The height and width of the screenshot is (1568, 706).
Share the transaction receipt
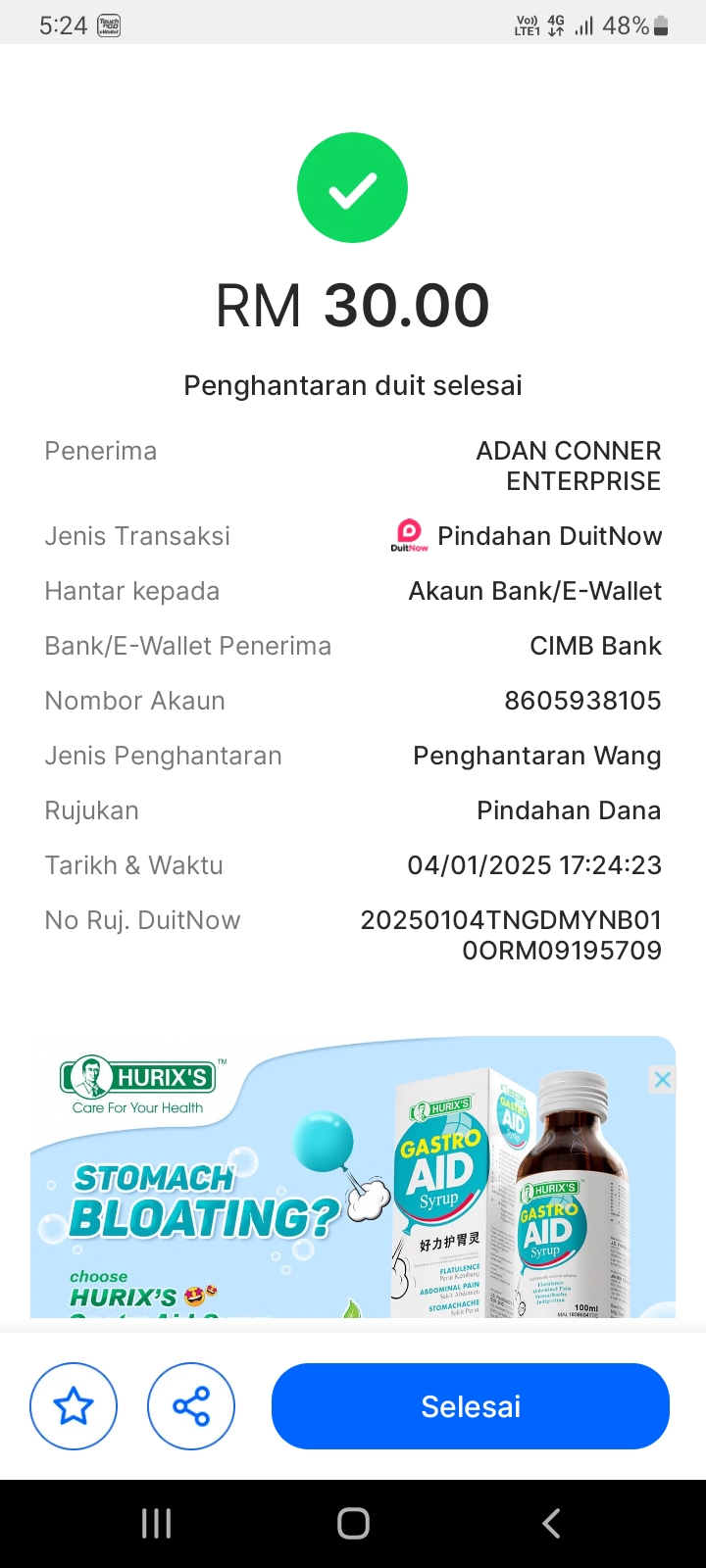pyautogui.click(x=191, y=1406)
